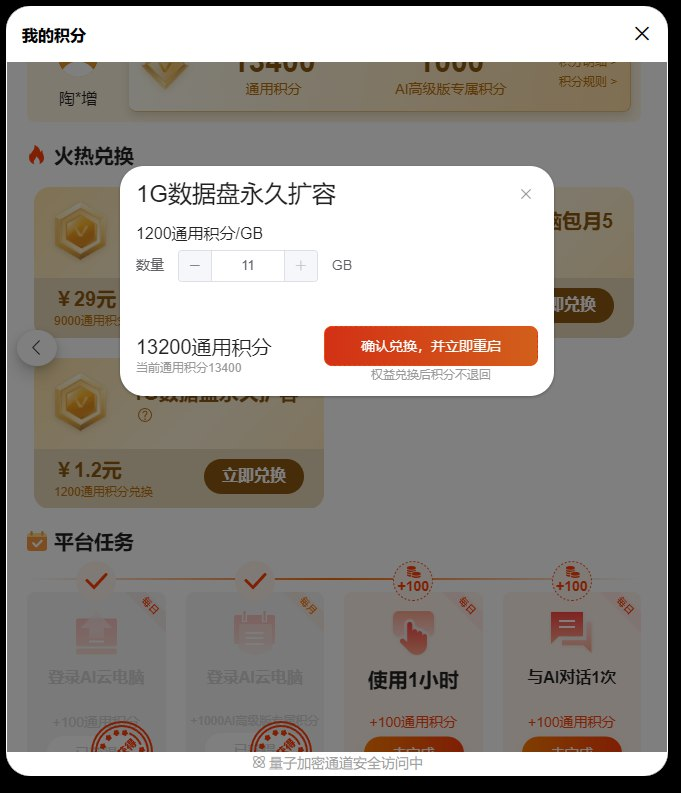This screenshot has width=681, height=793.
Task: Confirm with 确认兑换，并立即重启
Action: [x=431, y=346]
